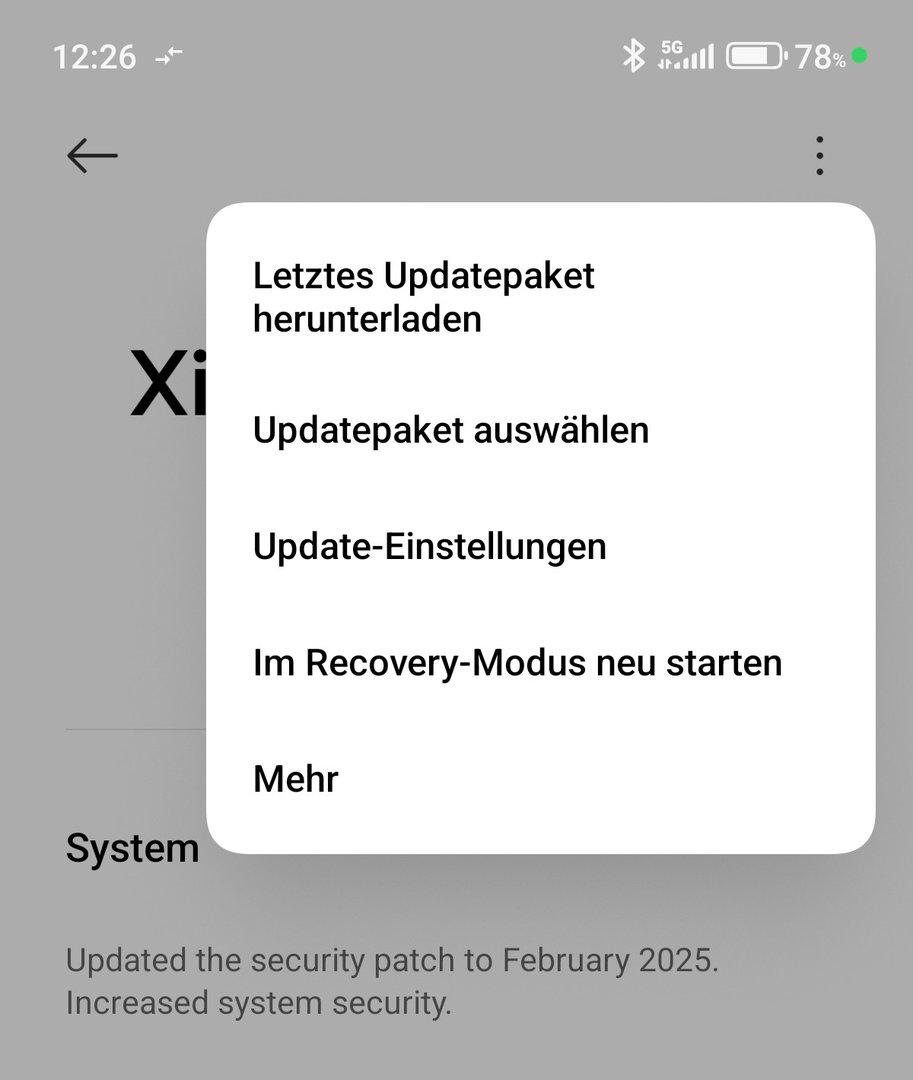Open the 'Mehr' menu entry

click(x=296, y=779)
